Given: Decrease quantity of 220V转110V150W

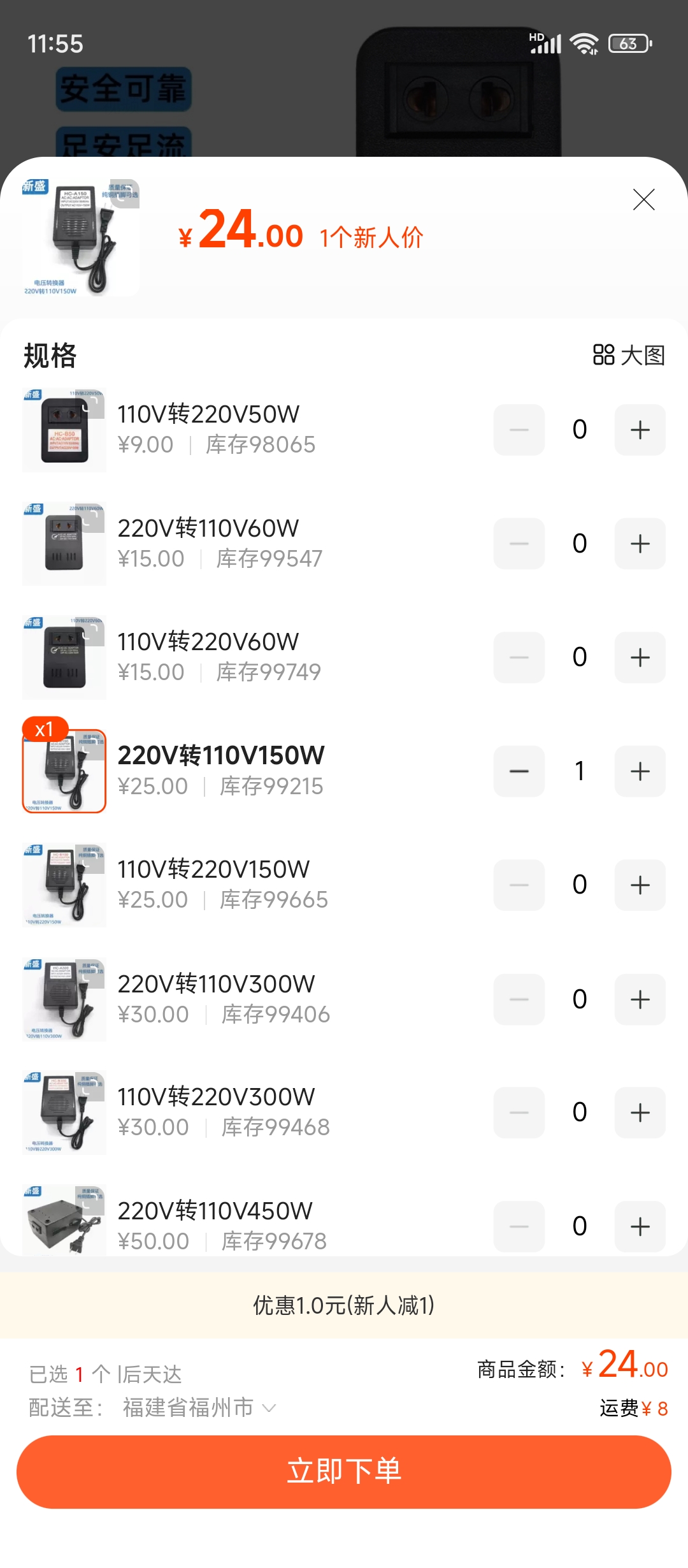Looking at the screenshot, I should click(x=519, y=771).
